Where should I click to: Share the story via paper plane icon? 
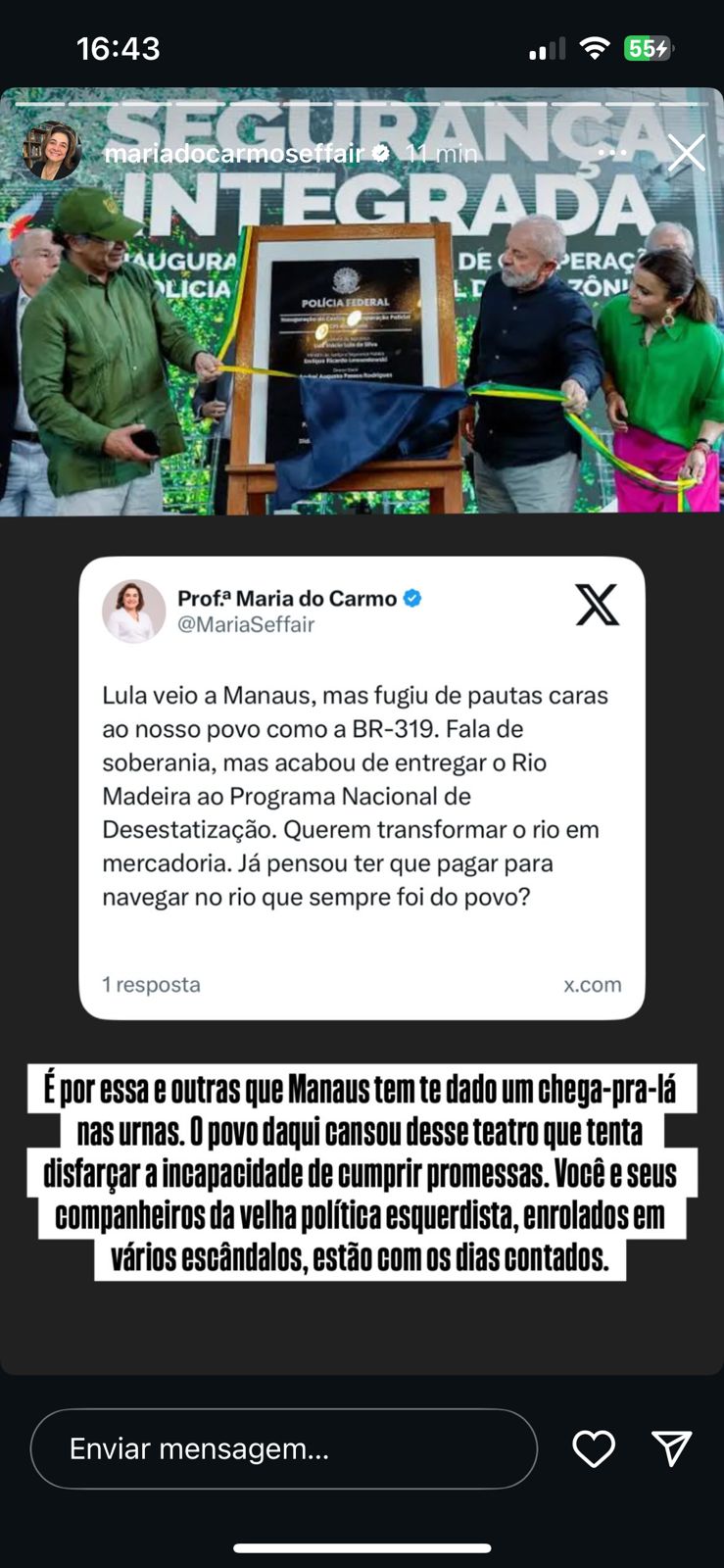pyautogui.click(x=672, y=1448)
